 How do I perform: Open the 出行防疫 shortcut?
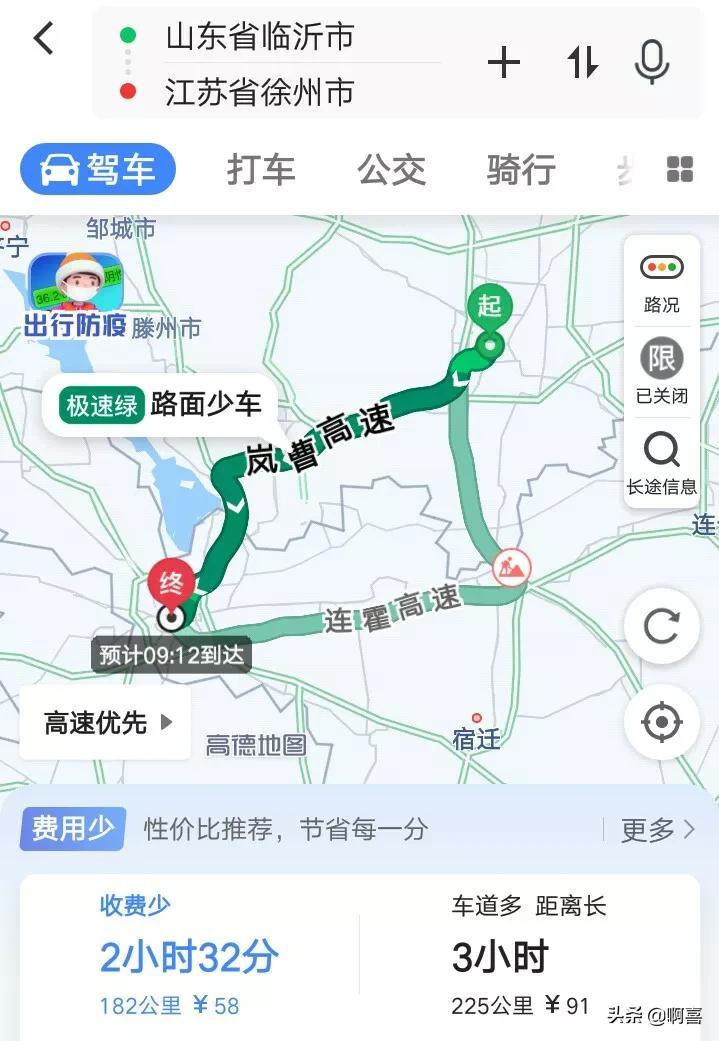(x=75, y=293)
